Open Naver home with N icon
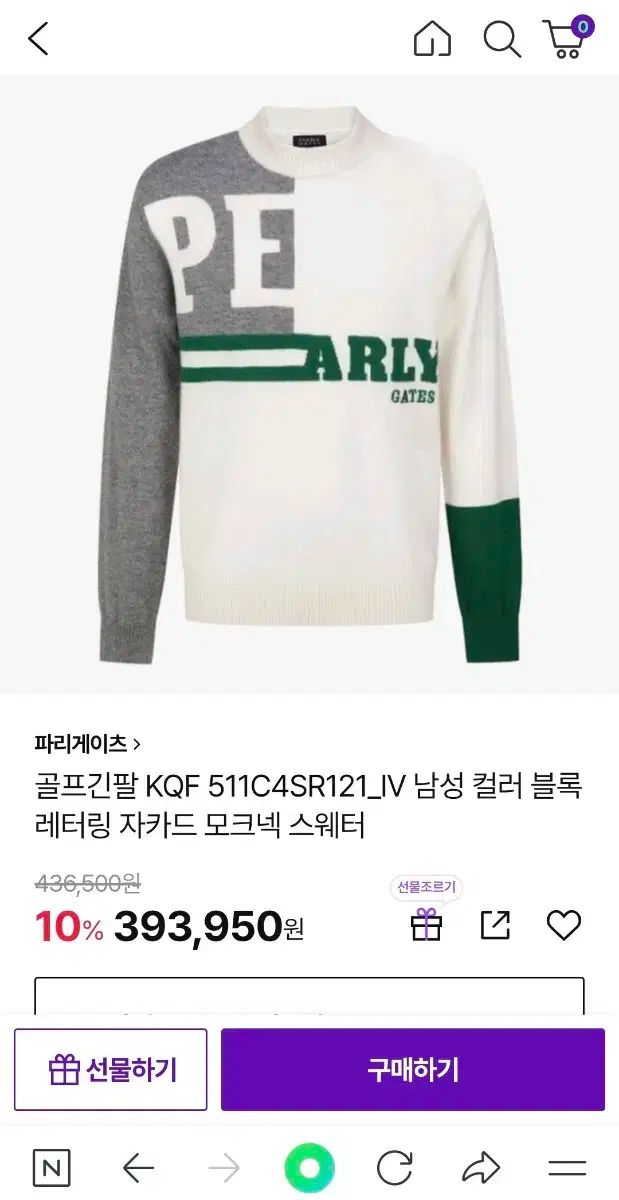 [x=51, y=1167]
